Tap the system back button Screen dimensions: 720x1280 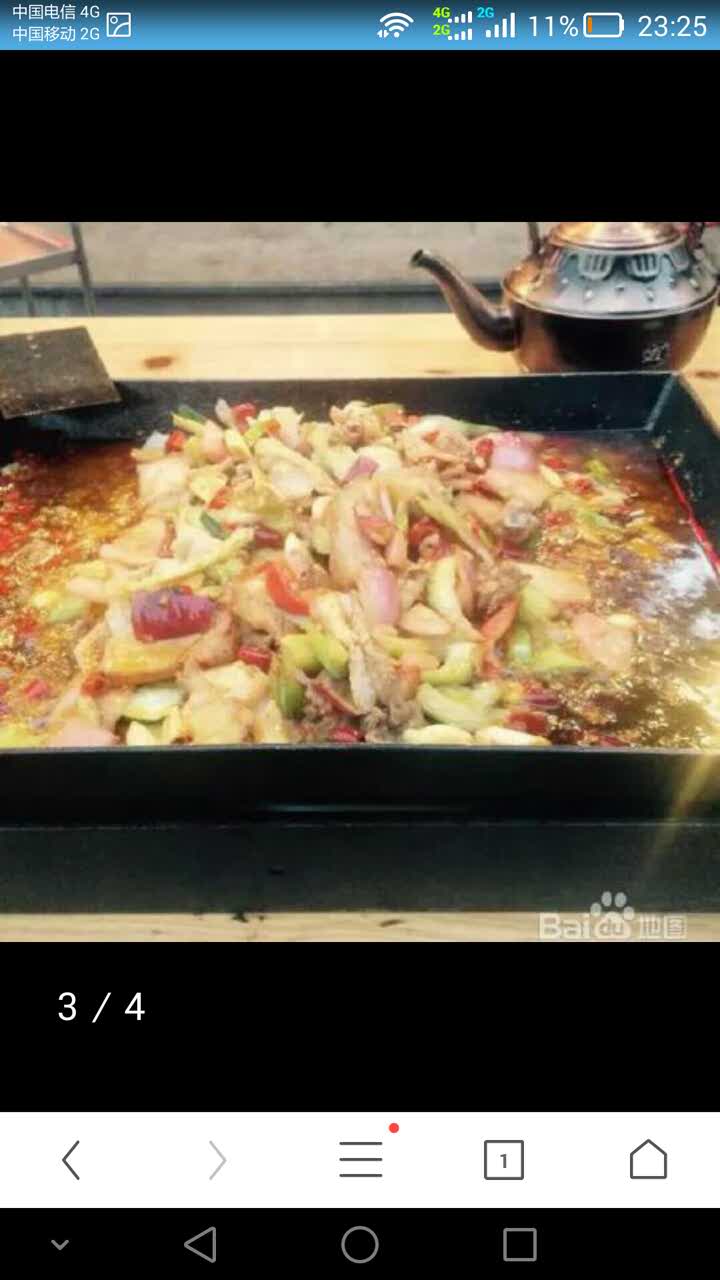pyautogui.click(x=201, y=1245)
